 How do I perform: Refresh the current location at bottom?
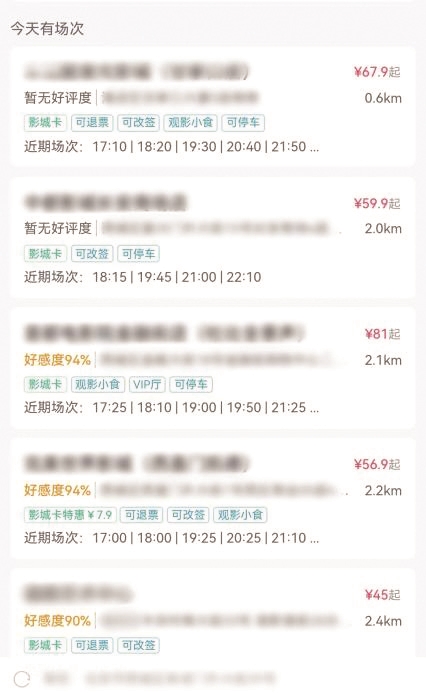(x=22, y=679)
